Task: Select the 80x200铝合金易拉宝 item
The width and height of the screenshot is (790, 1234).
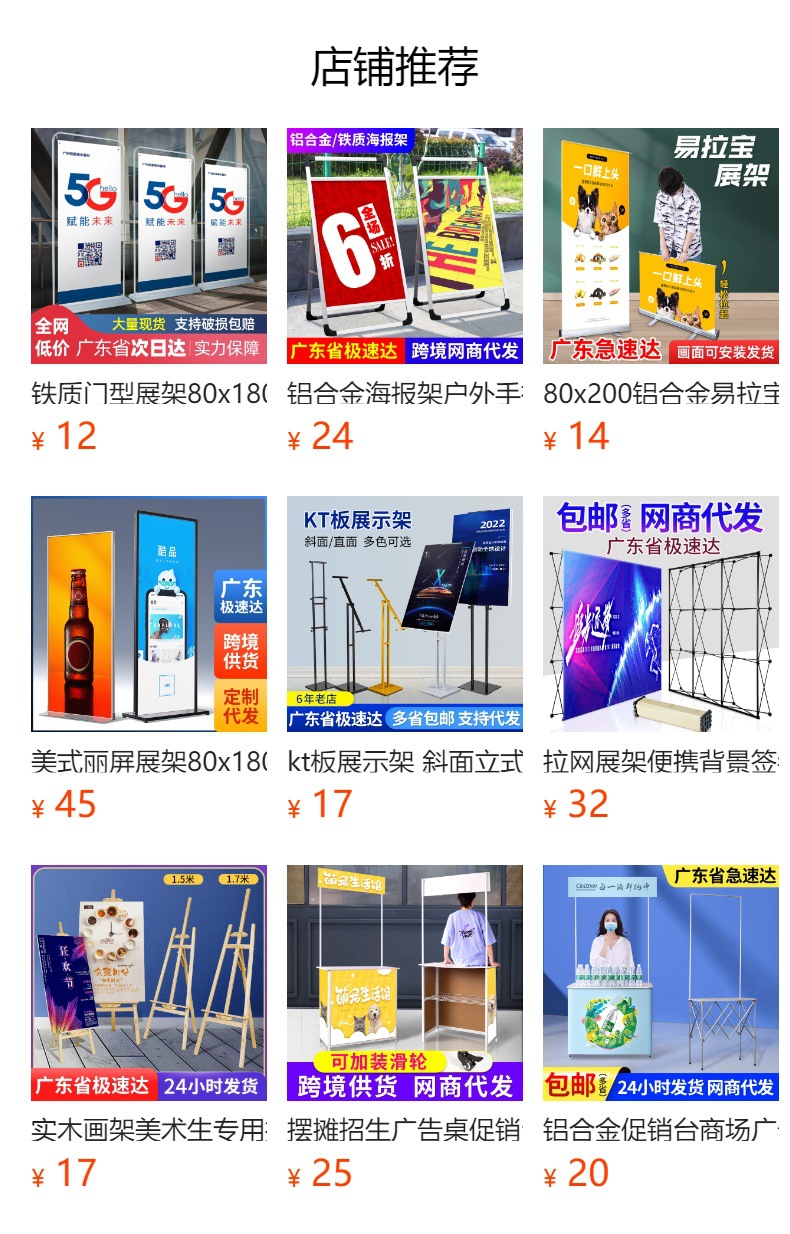Action: pyautogui.click(x=661, y=246)
